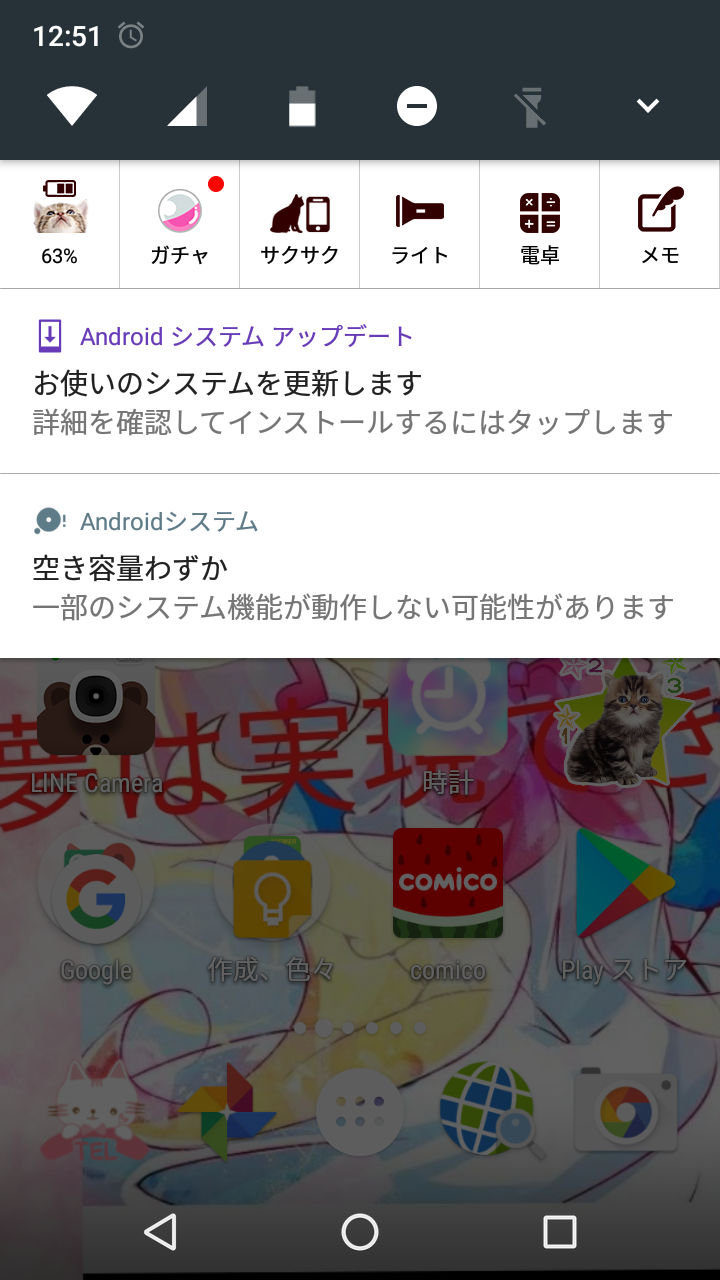Expand the quick settings panel chevron

648,106
